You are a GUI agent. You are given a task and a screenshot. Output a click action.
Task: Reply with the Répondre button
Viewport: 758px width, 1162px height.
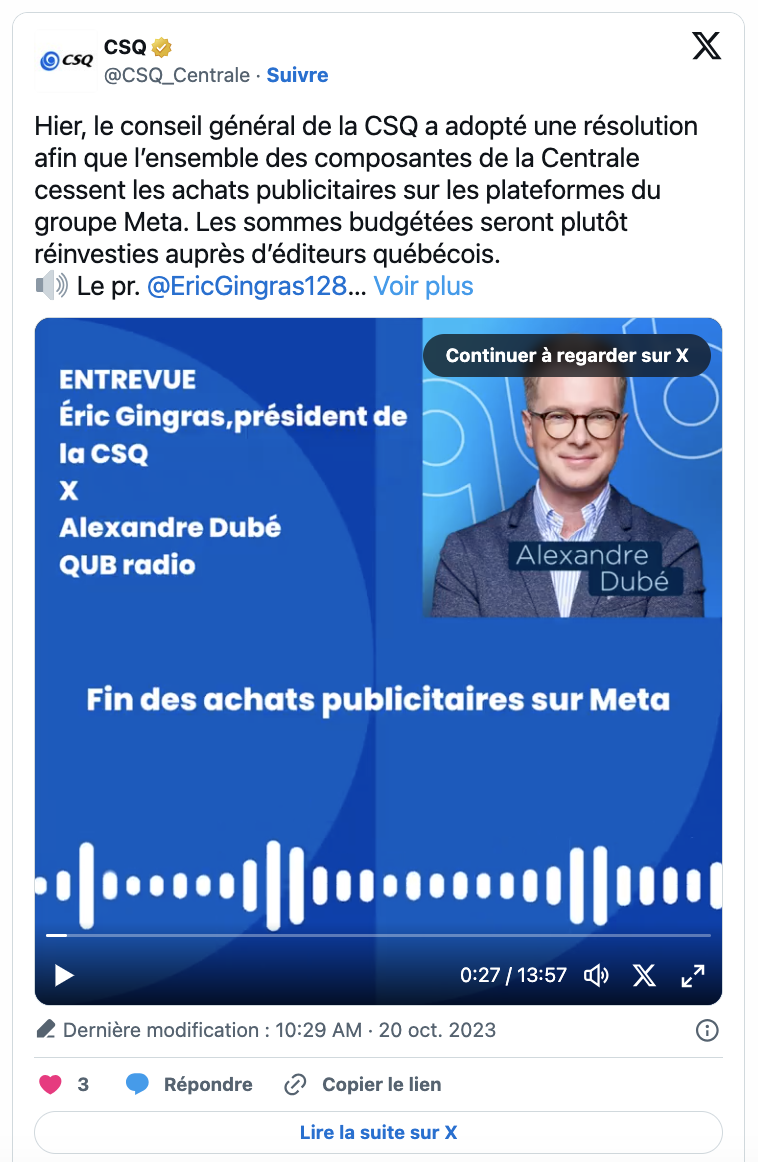point(189,1084)
